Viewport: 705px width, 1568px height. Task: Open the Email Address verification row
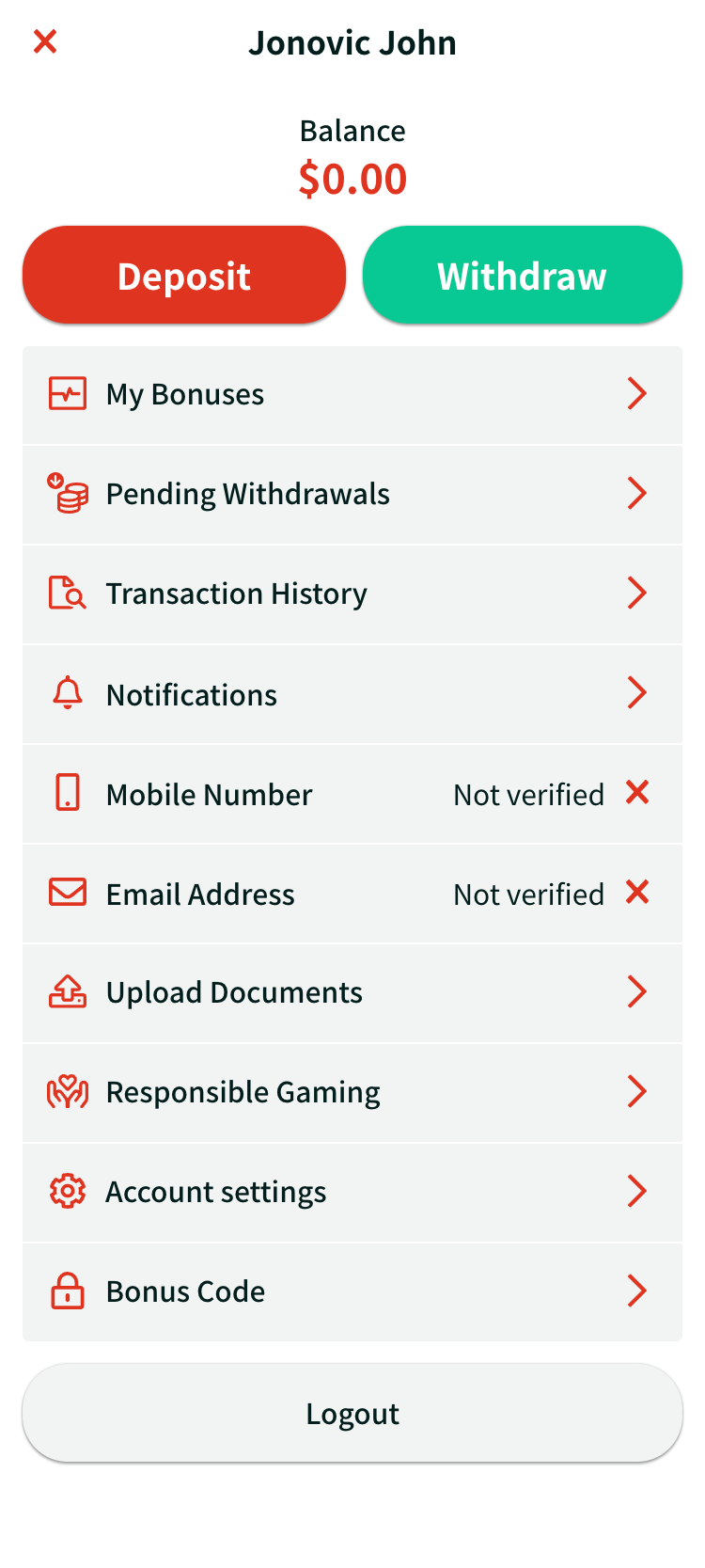pyautogui.click(x=352, y=894)
